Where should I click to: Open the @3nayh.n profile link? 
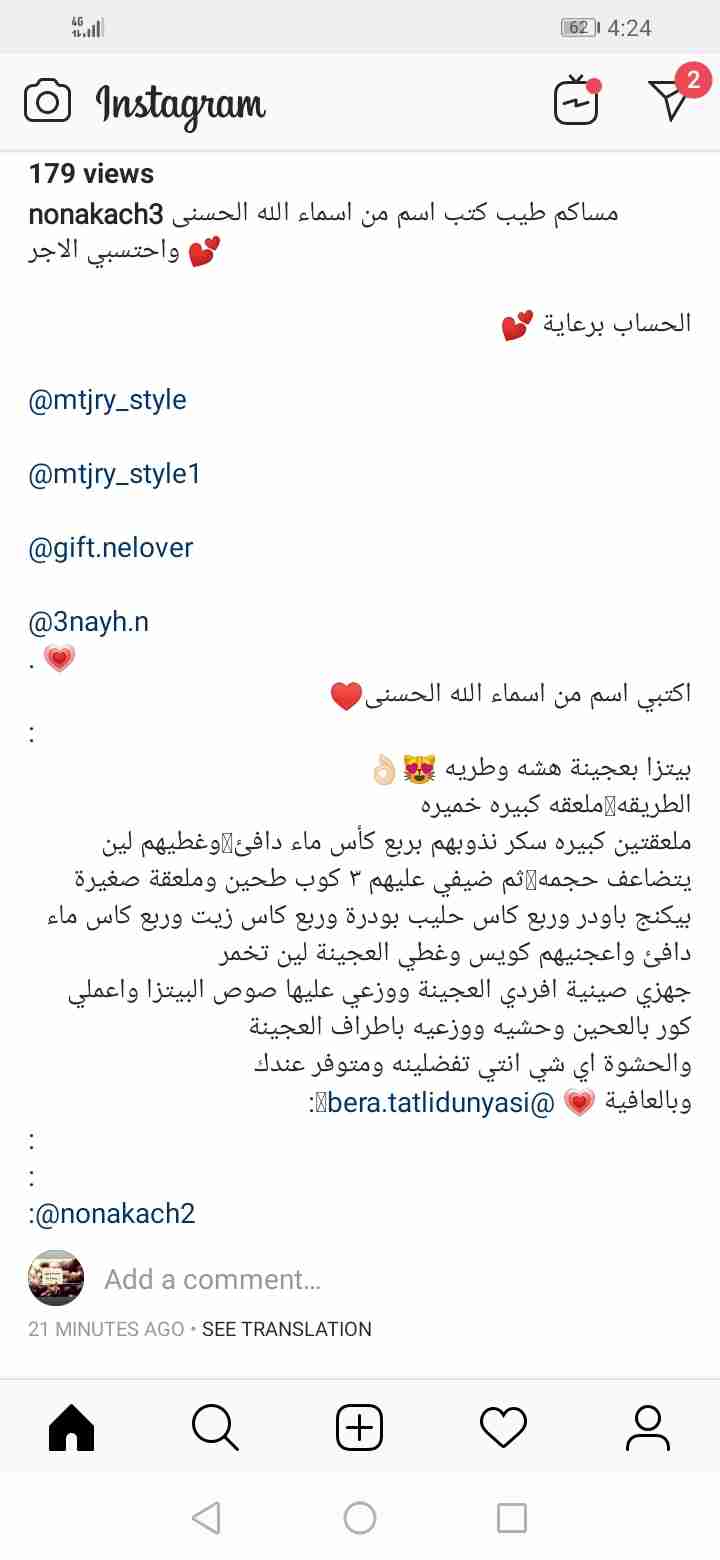point(89,621)
